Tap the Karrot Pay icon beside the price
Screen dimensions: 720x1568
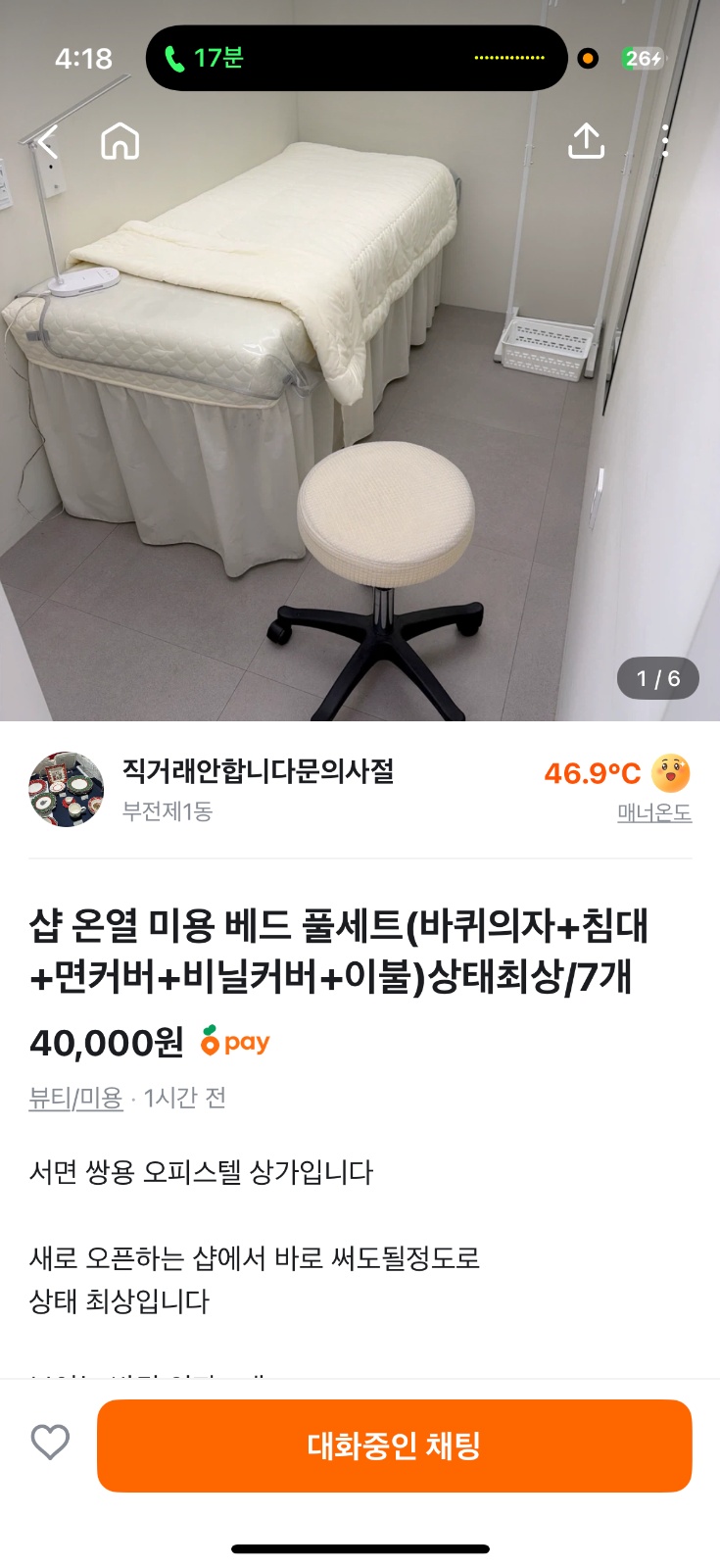click(x=232, y=1042)
